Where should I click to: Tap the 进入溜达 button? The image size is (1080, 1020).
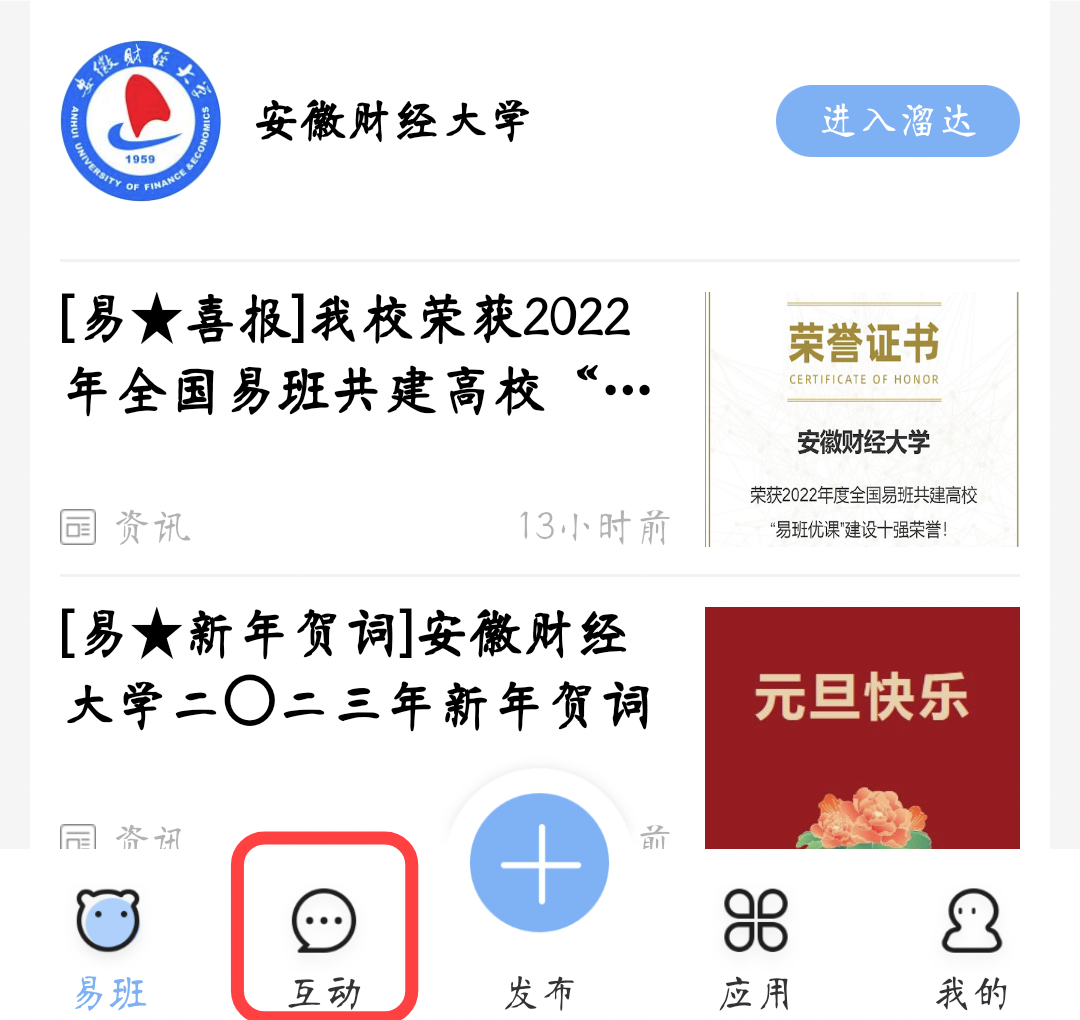pyautogui.click(x=897, y=121)
